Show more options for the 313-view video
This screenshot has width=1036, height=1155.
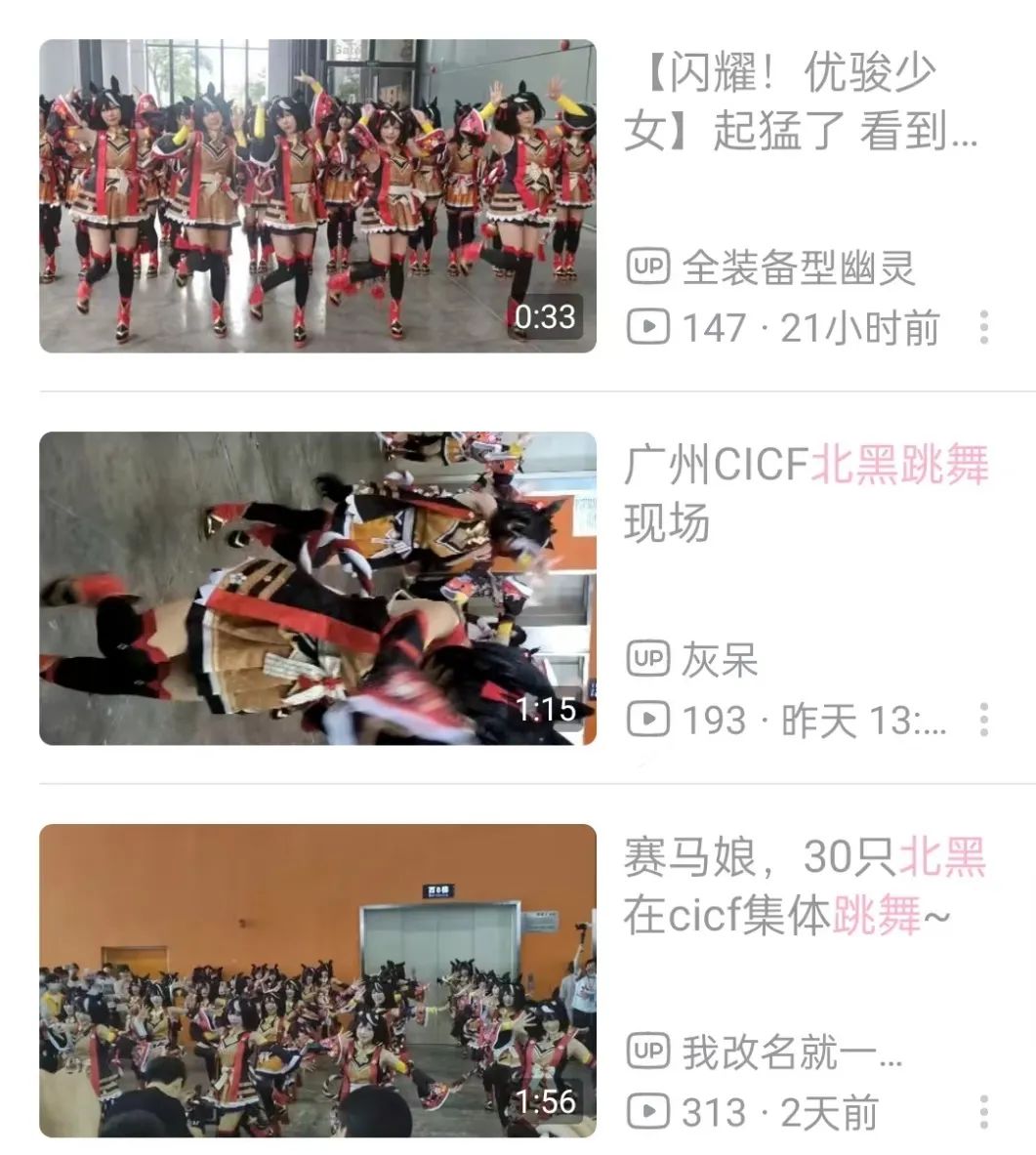(984, 1112)
